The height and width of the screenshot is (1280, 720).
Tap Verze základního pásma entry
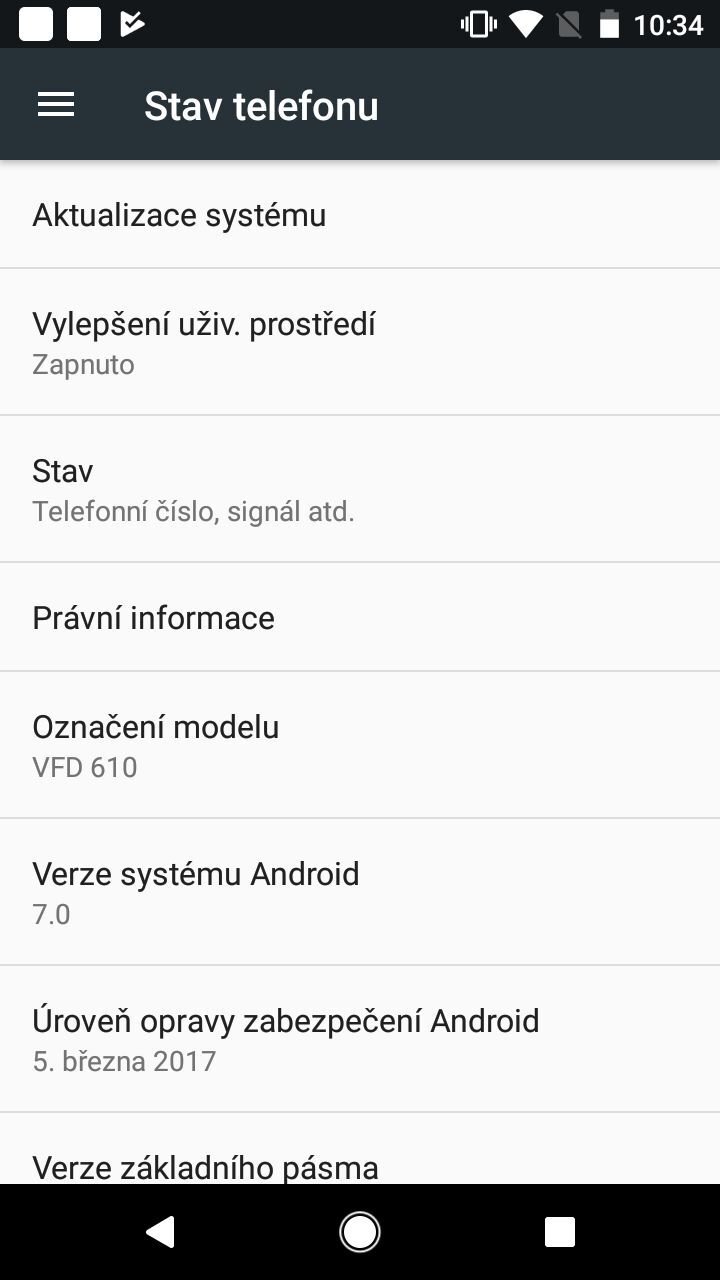coord(205,1165)
